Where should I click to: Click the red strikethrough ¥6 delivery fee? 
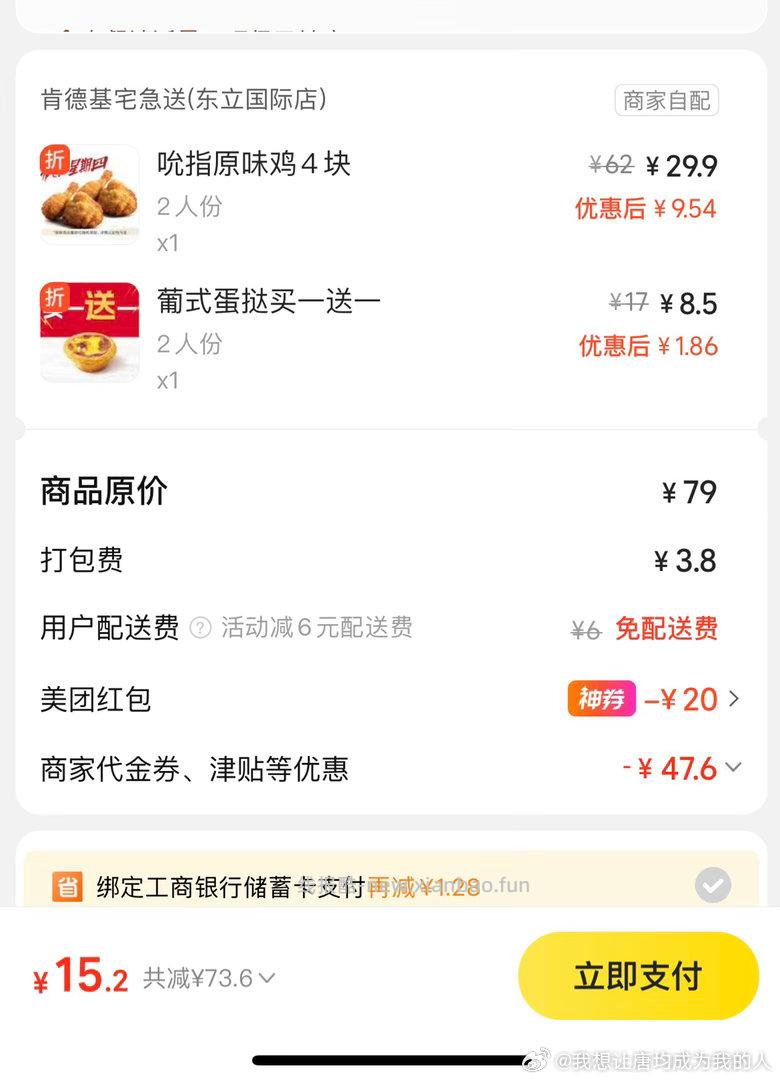click(x=585, y=628)
